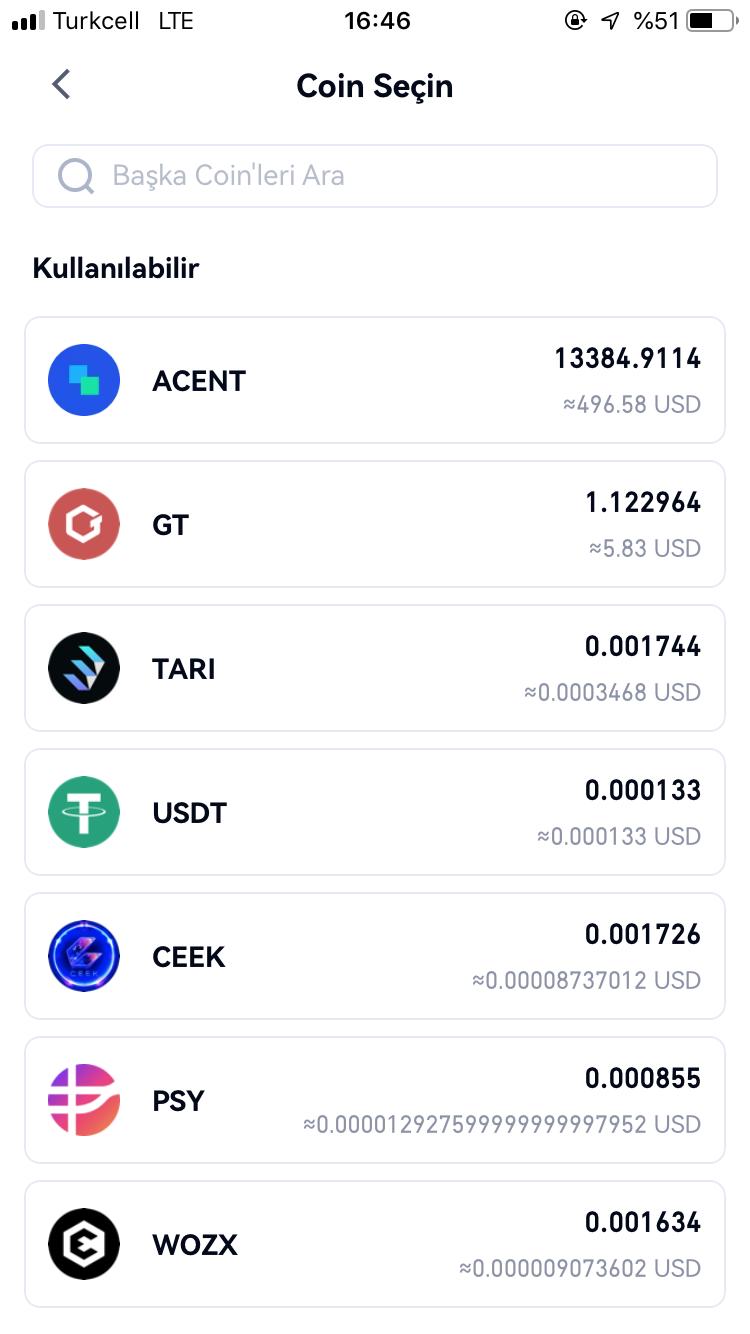The width and height of the screenshot is (750, 1334).
Task: Tap the clock showing 16:46
Action: click(375, 20)
